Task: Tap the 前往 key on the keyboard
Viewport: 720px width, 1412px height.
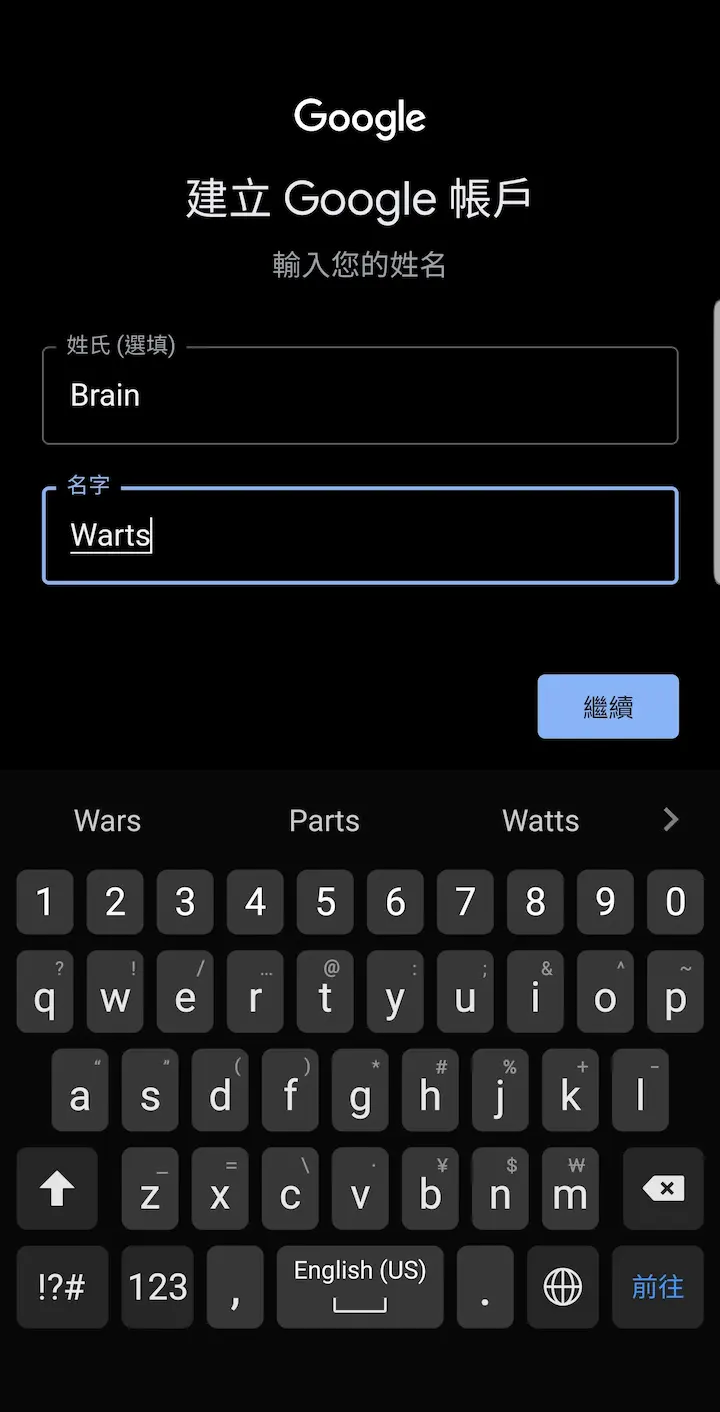Action: click(x=657, y=1287)
